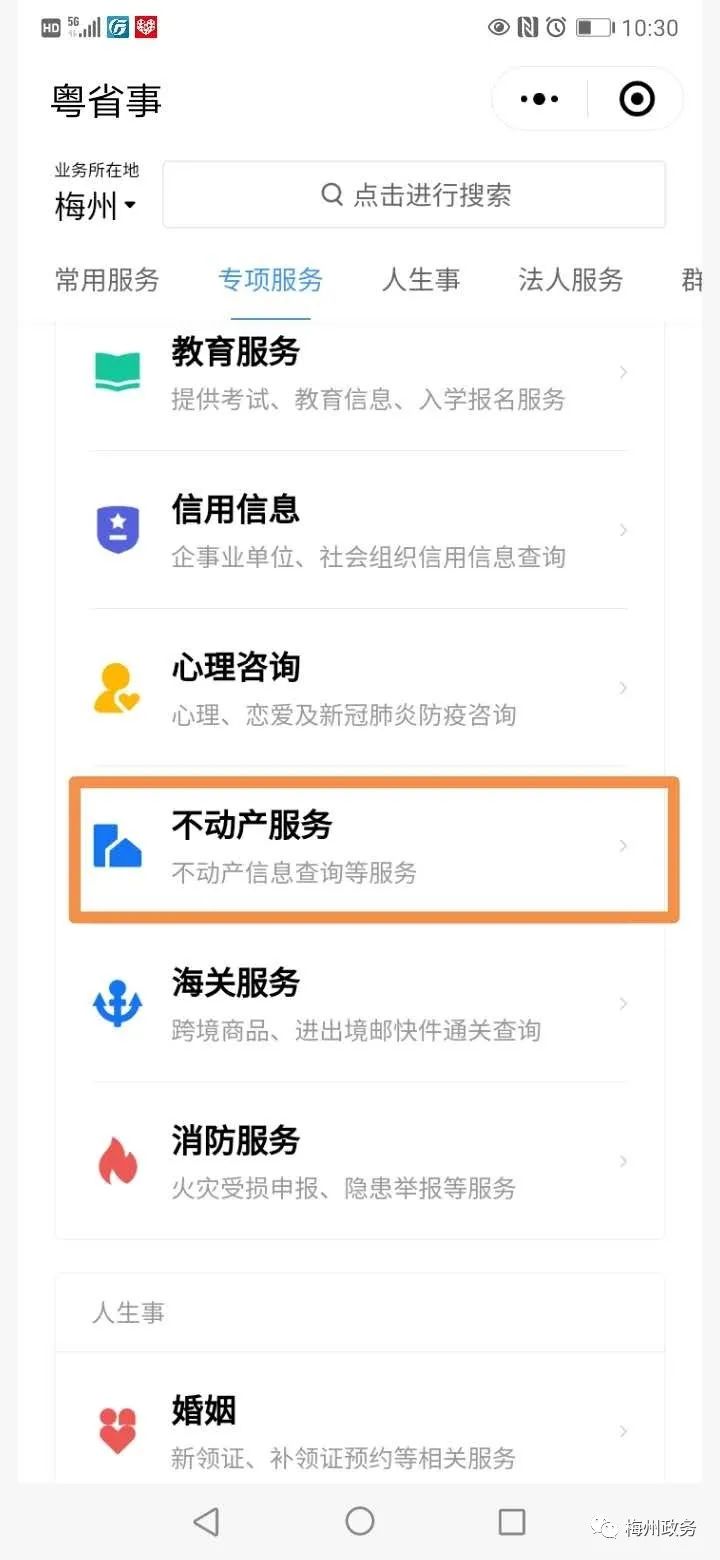Tap the 点击进行搜索 search box

[x=414, y=194]
